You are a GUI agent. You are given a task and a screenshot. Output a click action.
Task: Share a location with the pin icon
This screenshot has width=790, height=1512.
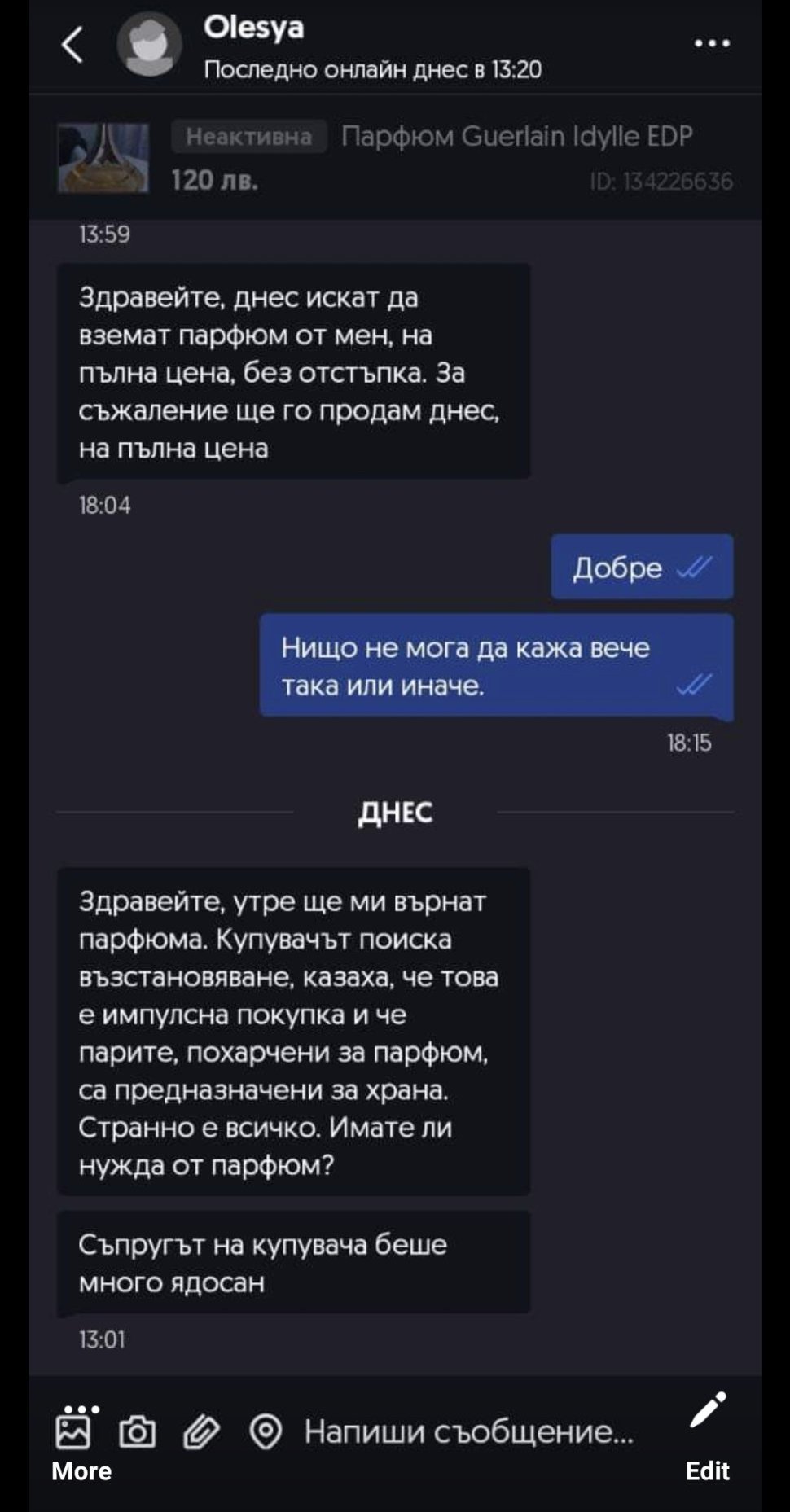(x=265, y=1431)
